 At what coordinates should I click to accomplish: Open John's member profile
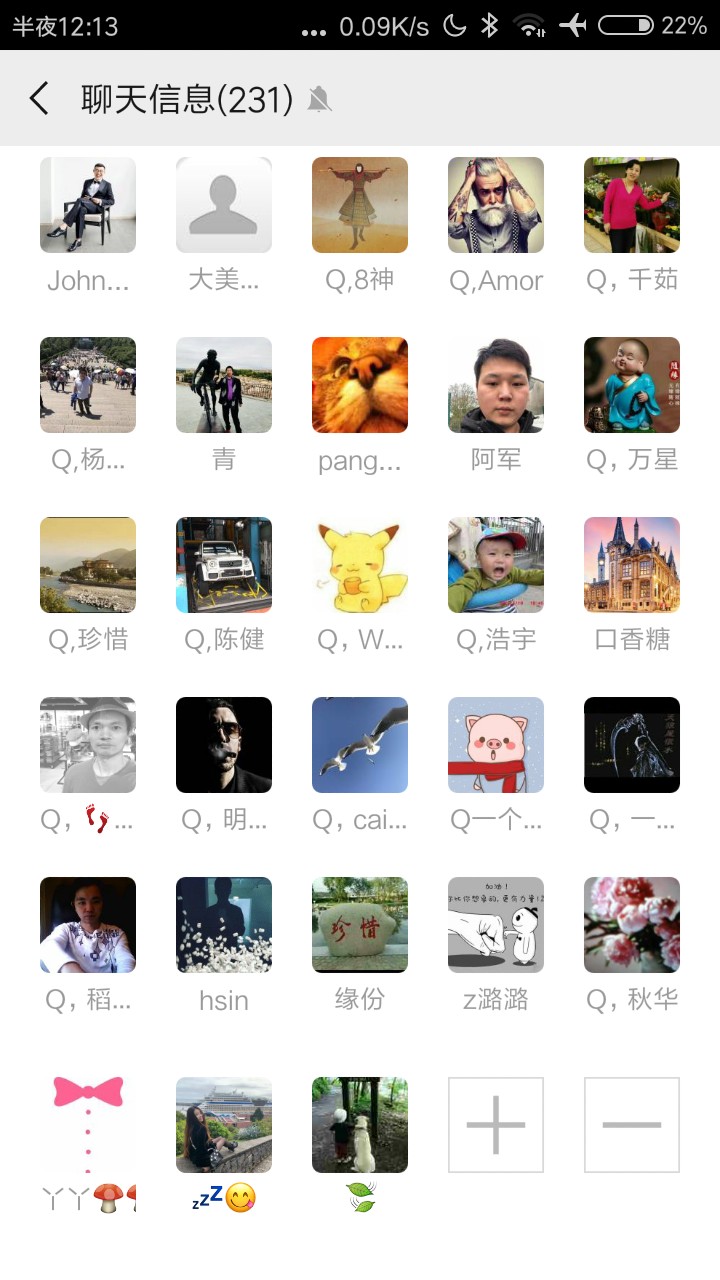coord(88,205)
